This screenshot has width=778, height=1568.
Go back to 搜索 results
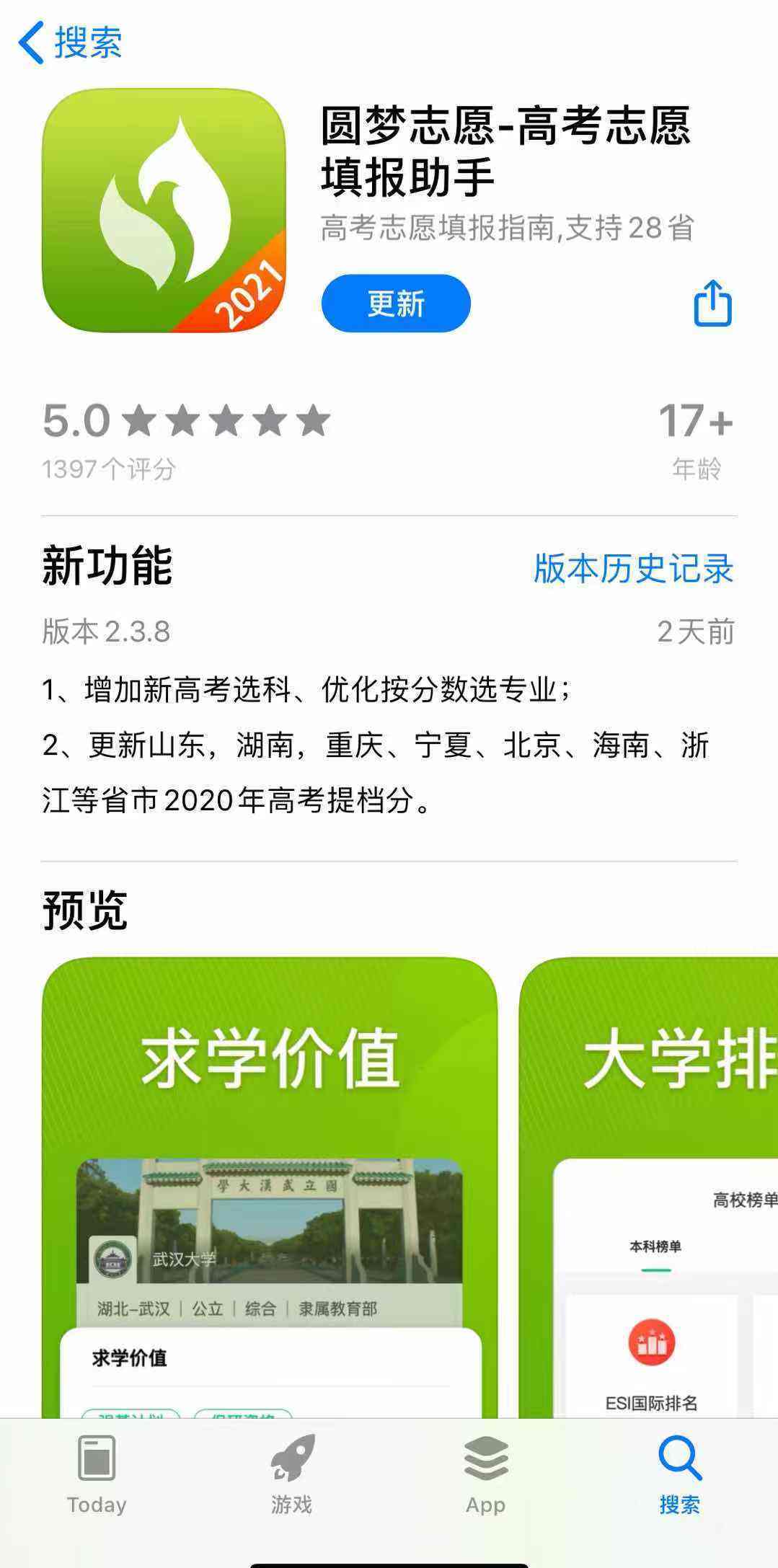pyautogui.click(x=70, y=42)
